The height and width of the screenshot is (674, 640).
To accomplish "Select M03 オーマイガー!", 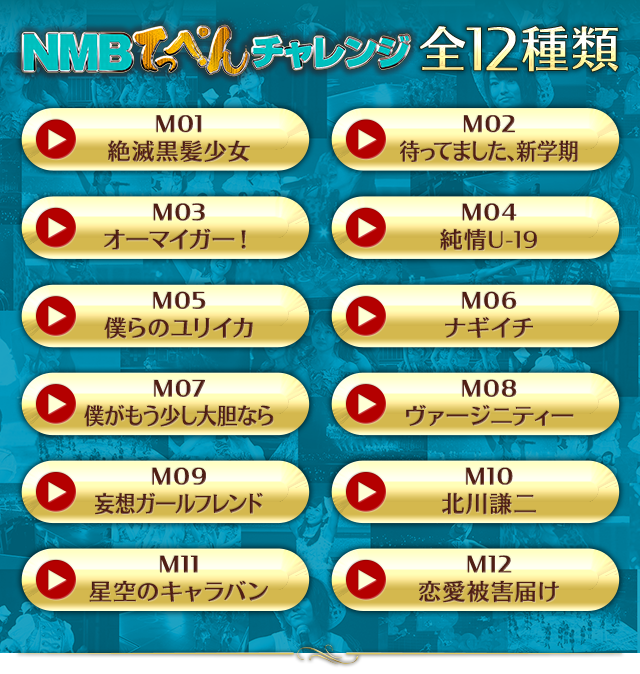I will pyautogui.click(x=165, y=228).
